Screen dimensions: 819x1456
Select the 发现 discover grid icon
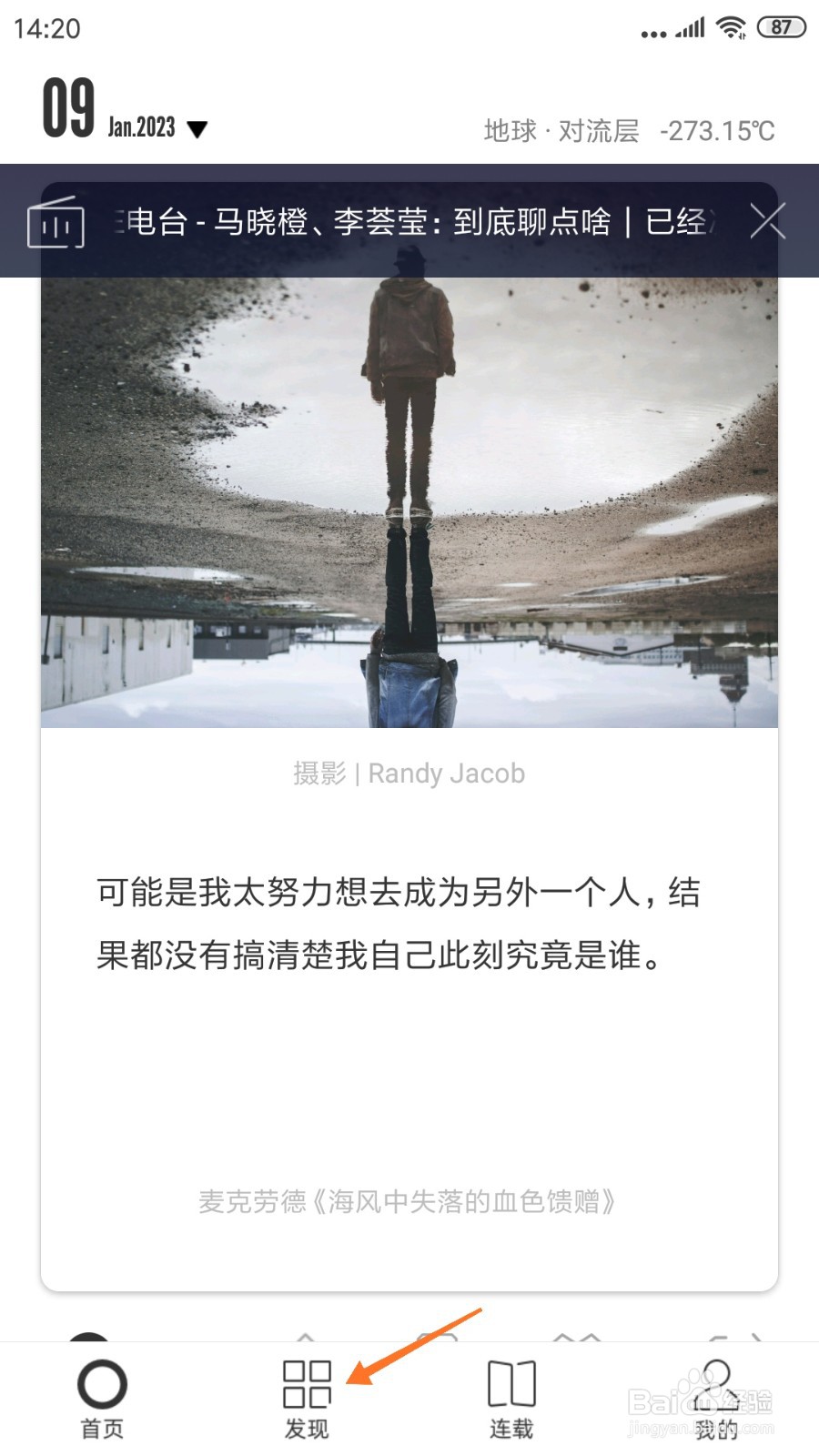[308, 1387]
